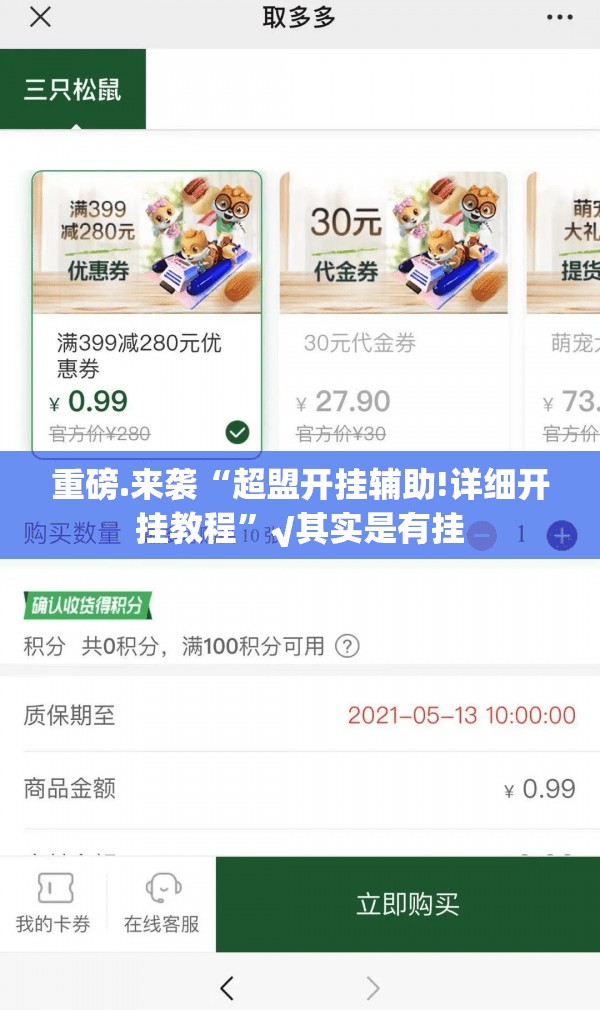This screenshot has height=1010, width=600.
Task: Decrease the purchase quantity
Action: [482, 535]
